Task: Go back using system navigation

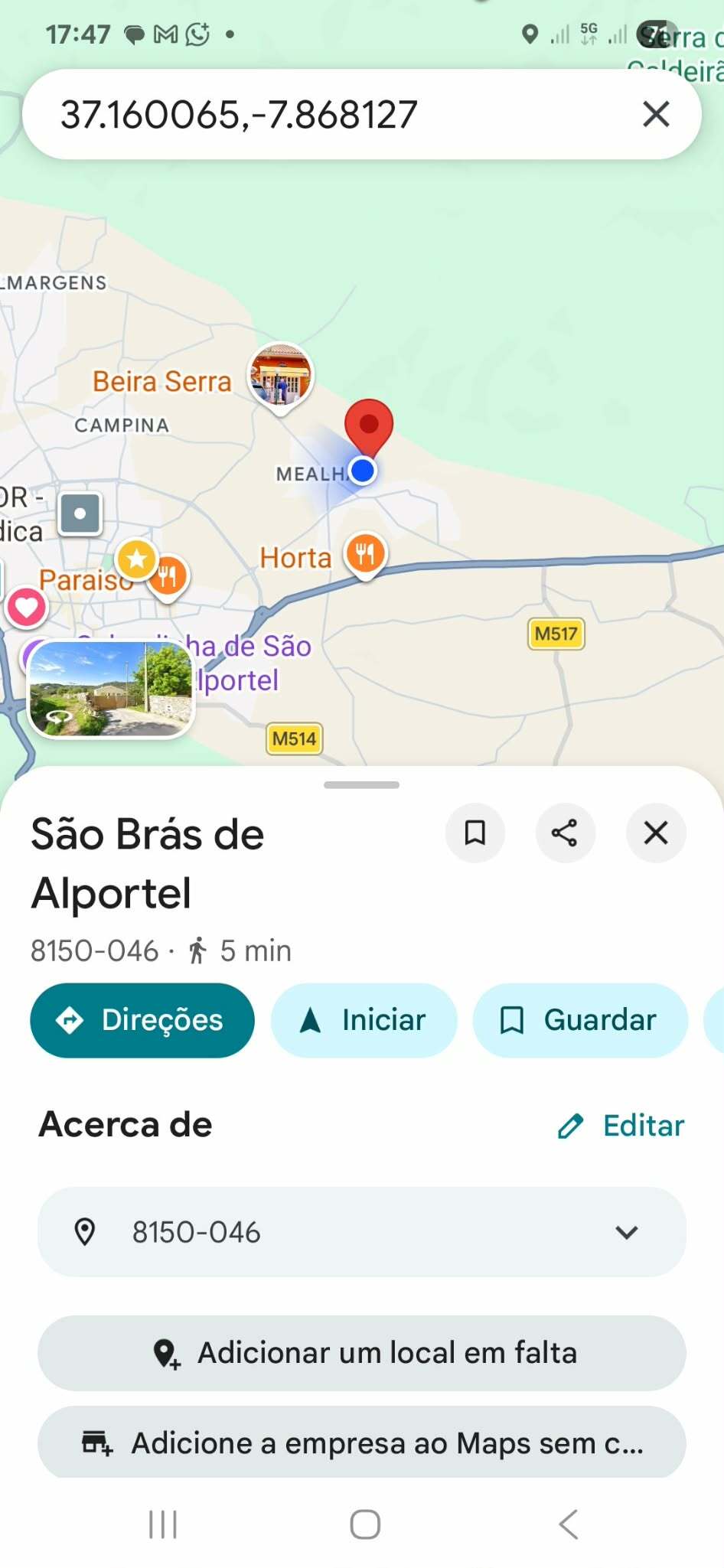Action: 568,1524
